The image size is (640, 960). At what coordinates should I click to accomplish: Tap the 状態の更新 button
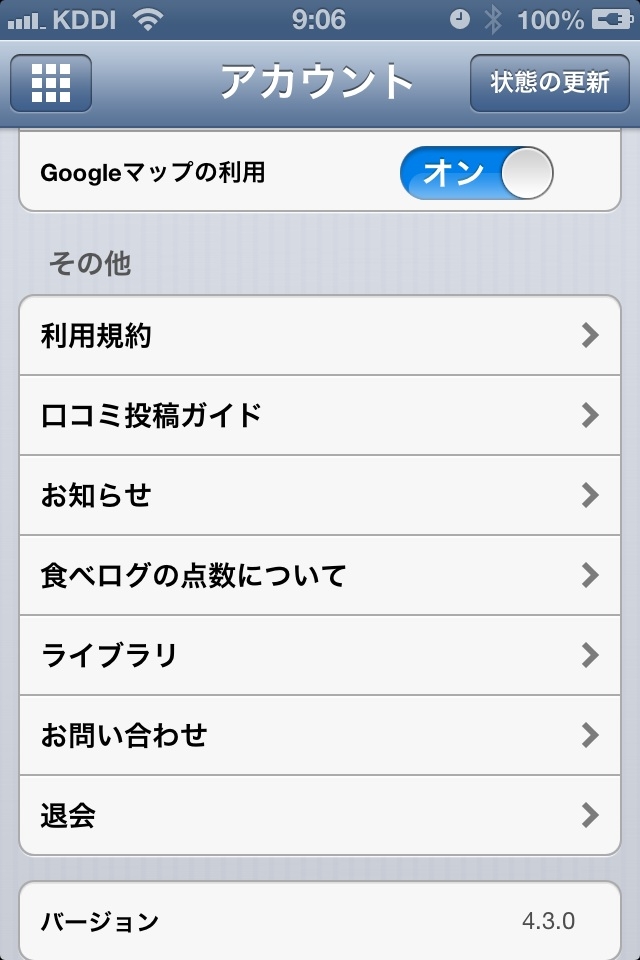(x=549, y=82)
